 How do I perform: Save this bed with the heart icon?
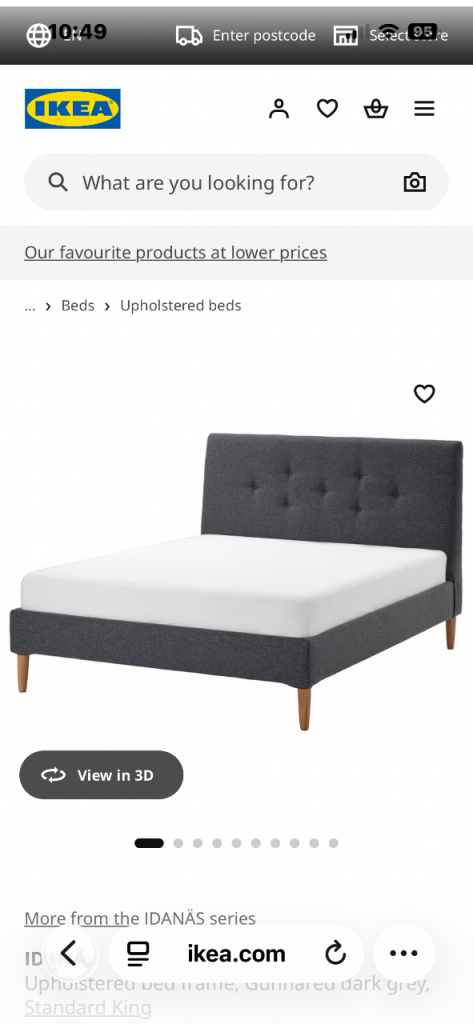[424, 393]
